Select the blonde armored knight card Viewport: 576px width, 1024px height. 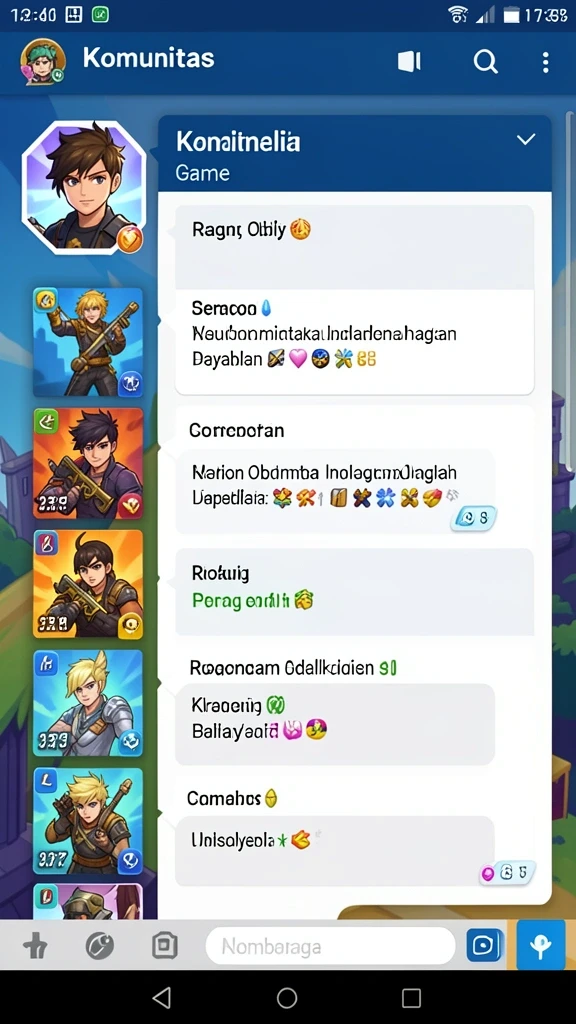pyautogui.click(x=88, y=703)
